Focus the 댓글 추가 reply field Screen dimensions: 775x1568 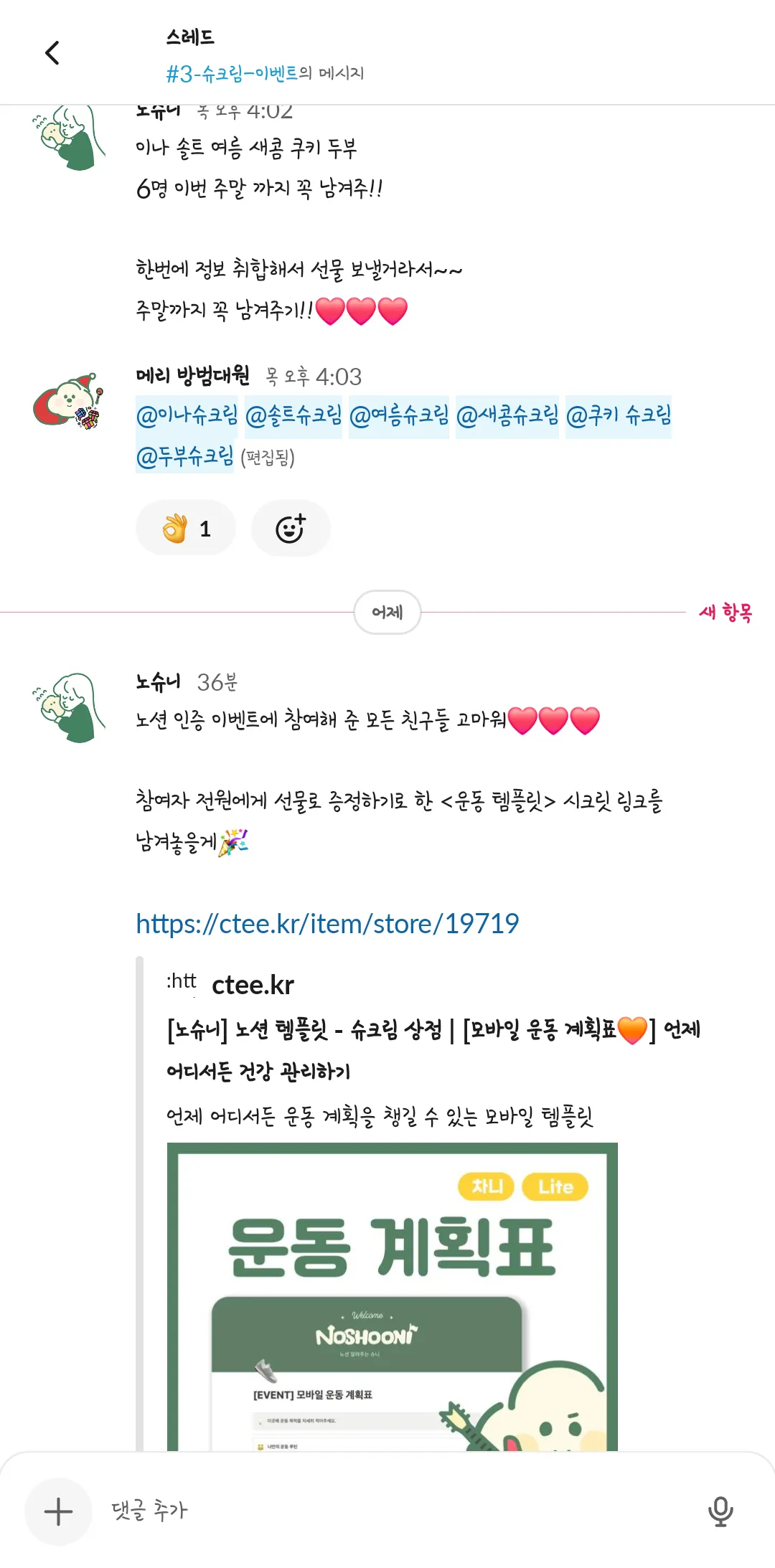[387, 1511]
